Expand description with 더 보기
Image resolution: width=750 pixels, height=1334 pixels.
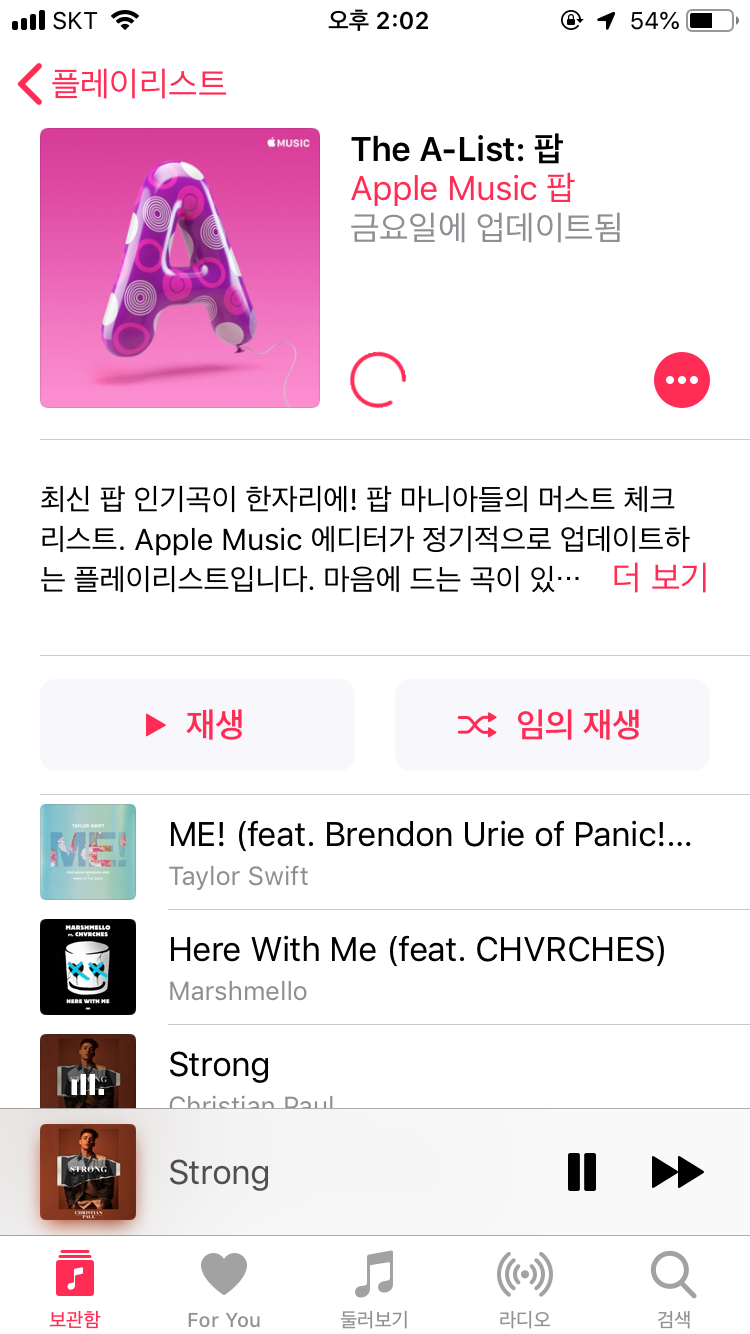[x=660, y=577]
